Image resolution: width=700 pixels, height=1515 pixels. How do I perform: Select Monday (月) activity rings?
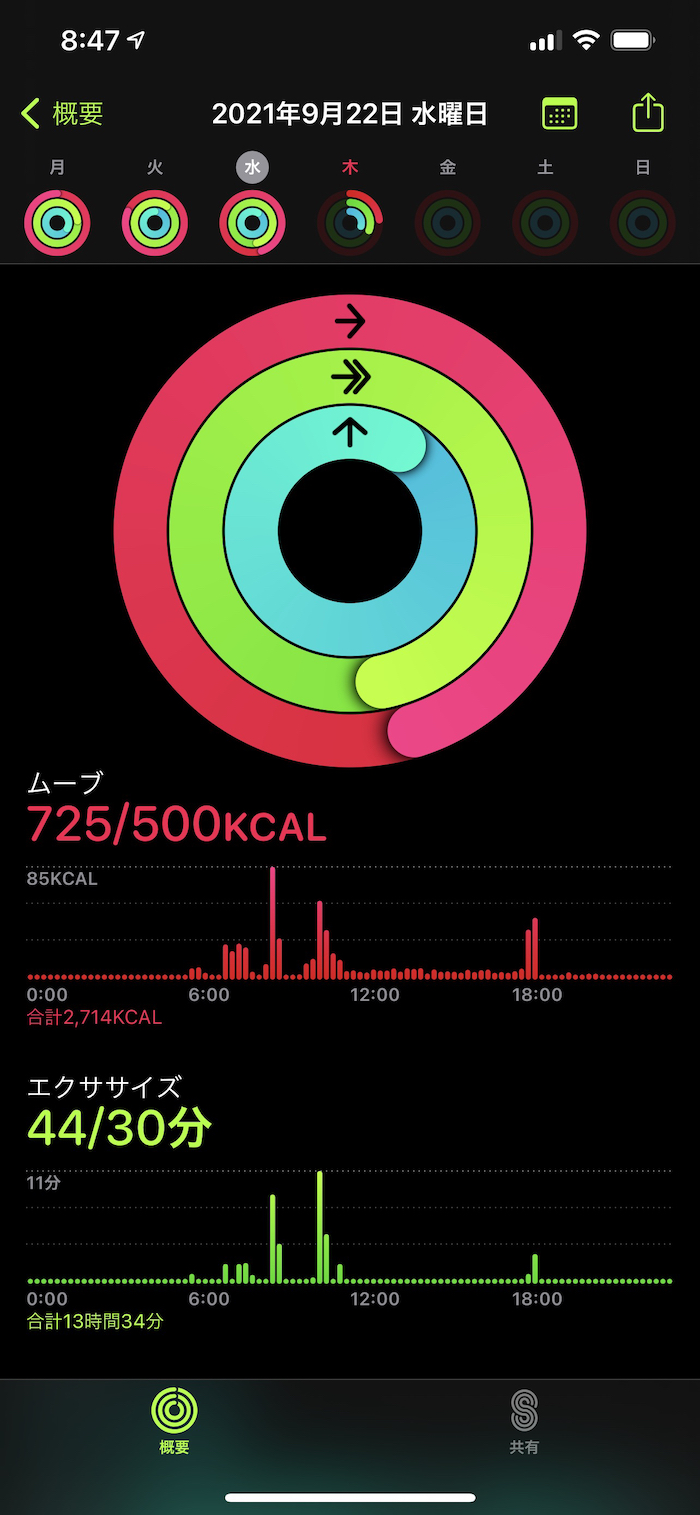coord(58,222)
